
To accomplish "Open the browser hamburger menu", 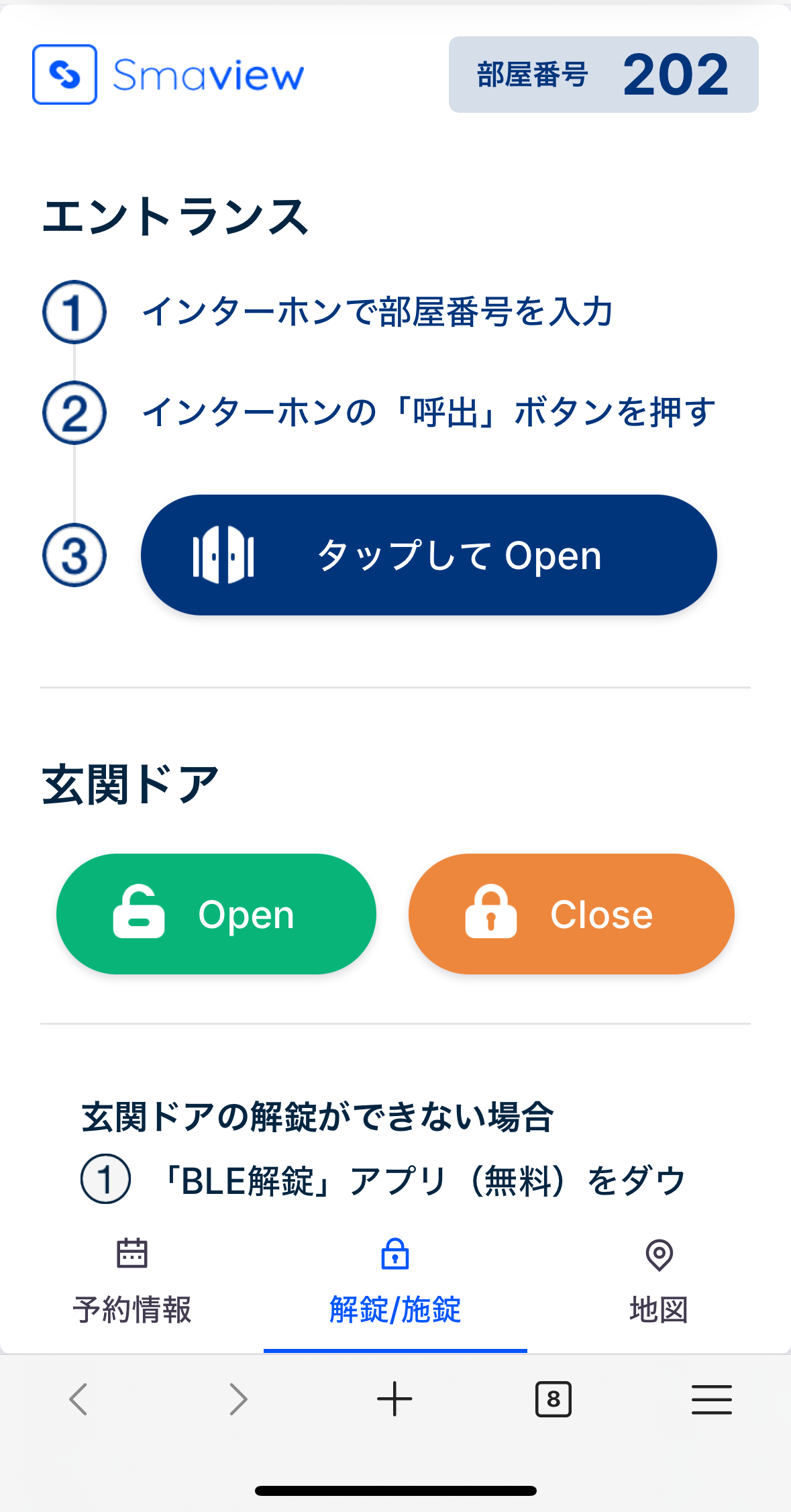I will (711, 1399).
